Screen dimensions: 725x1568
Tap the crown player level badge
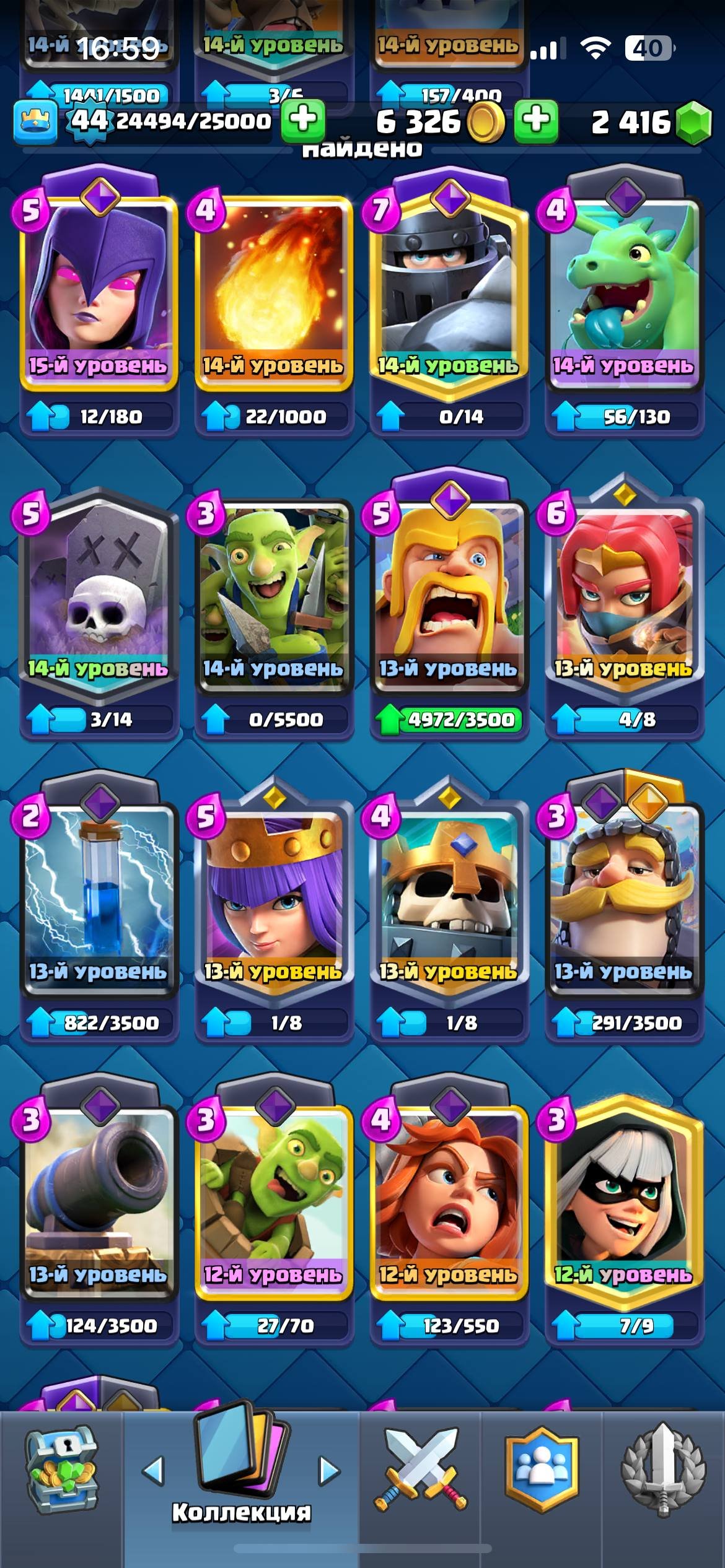(x=35, y=121)
